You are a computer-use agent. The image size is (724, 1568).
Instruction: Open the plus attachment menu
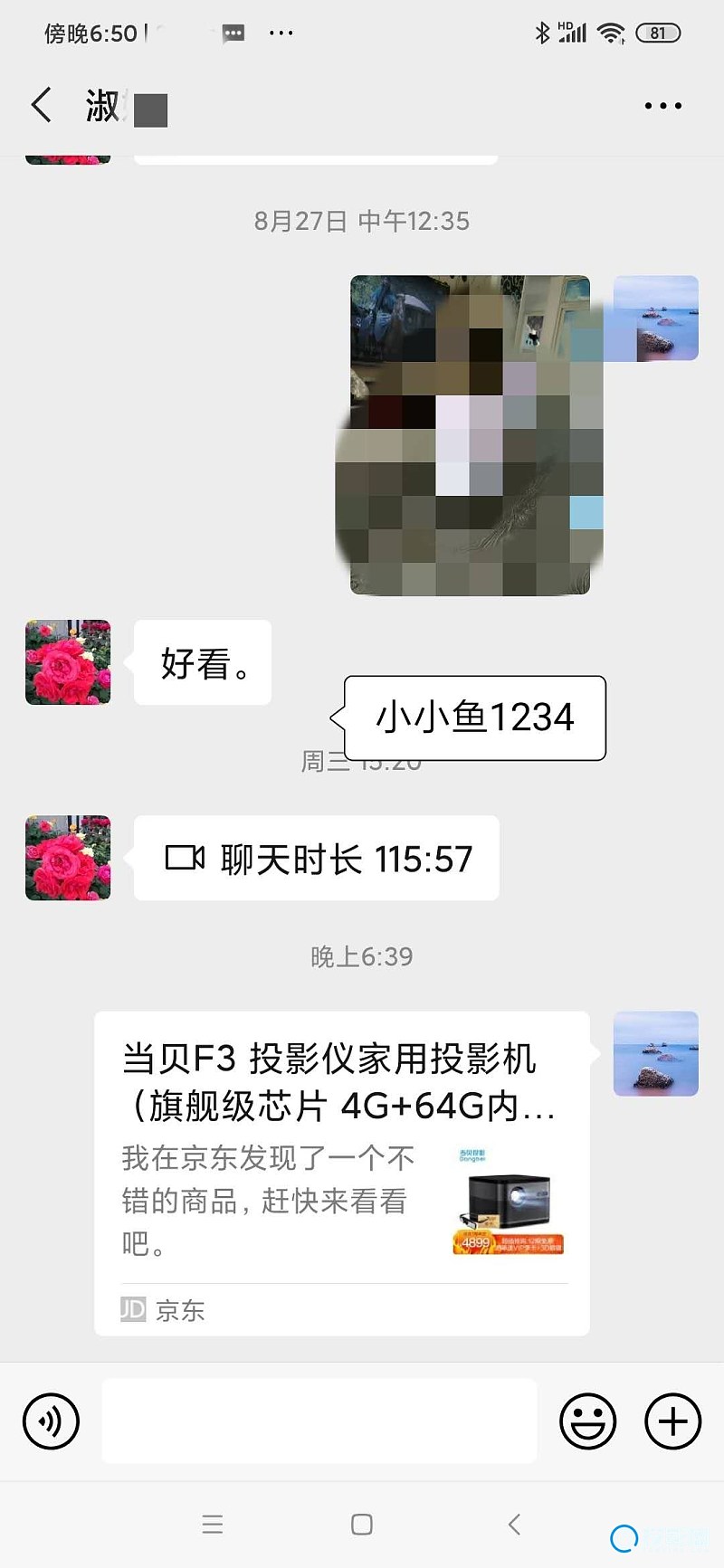[x=672, y=1421]
